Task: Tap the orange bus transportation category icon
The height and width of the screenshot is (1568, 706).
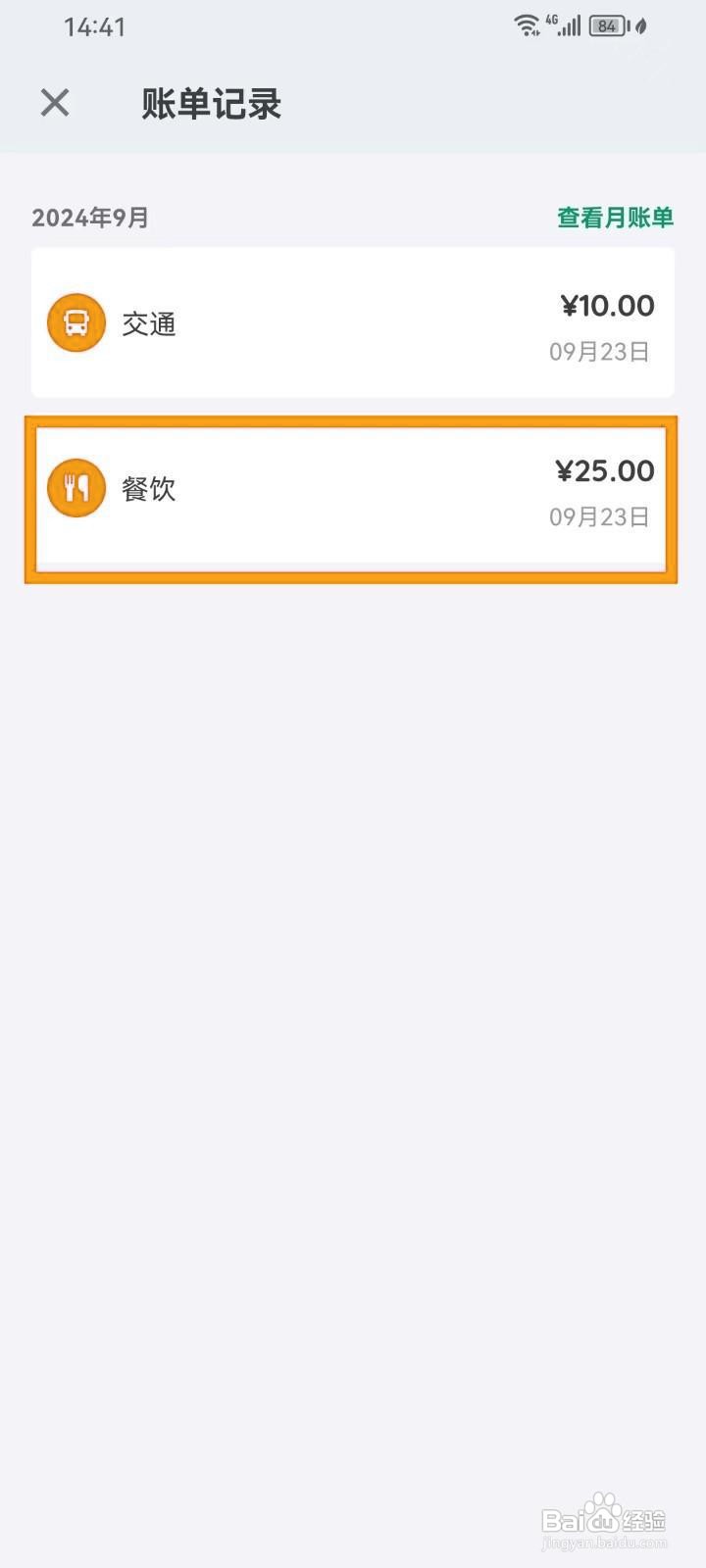Action: [76, 322]
